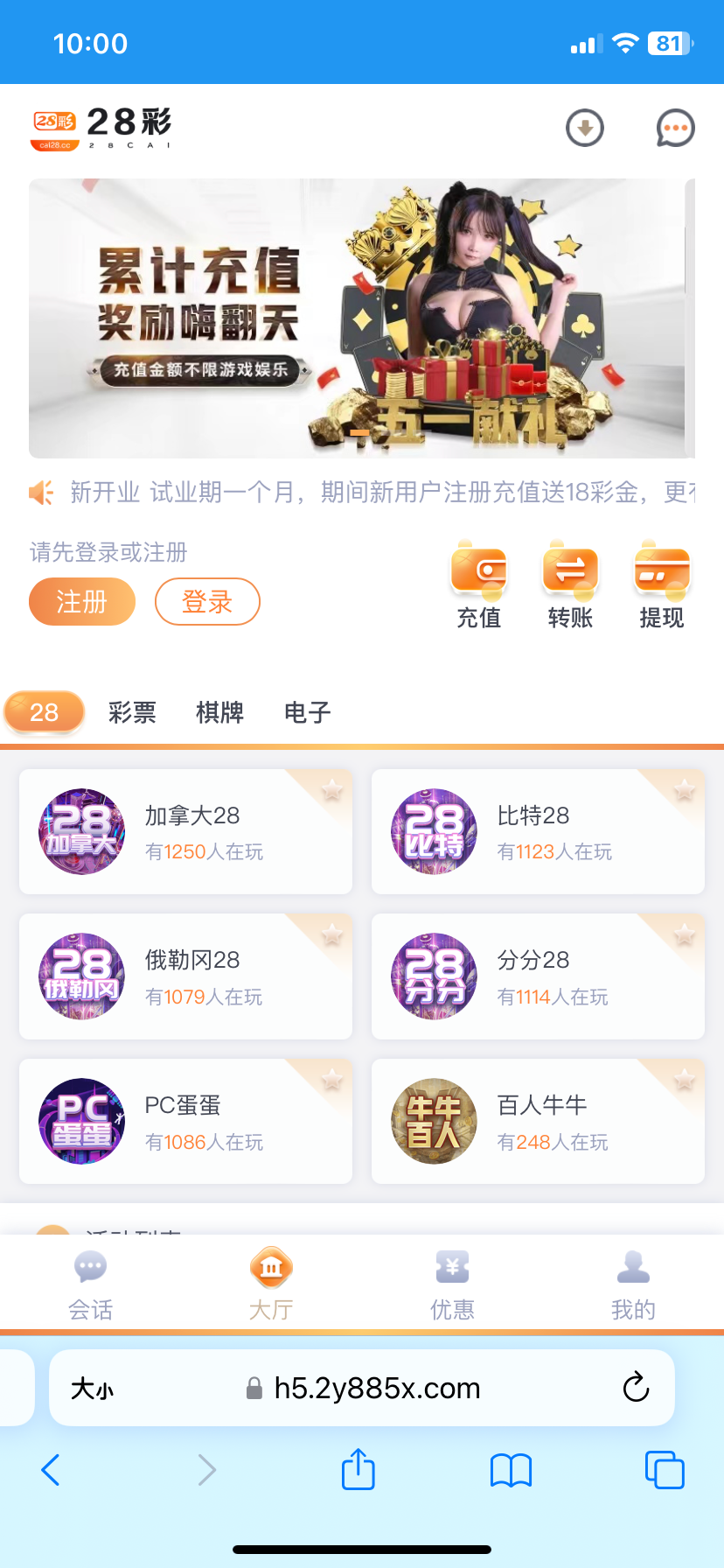Open the PC蛋蛋 game card
This screenshot has width=724, height=1568.
[x=185, y=1121]
